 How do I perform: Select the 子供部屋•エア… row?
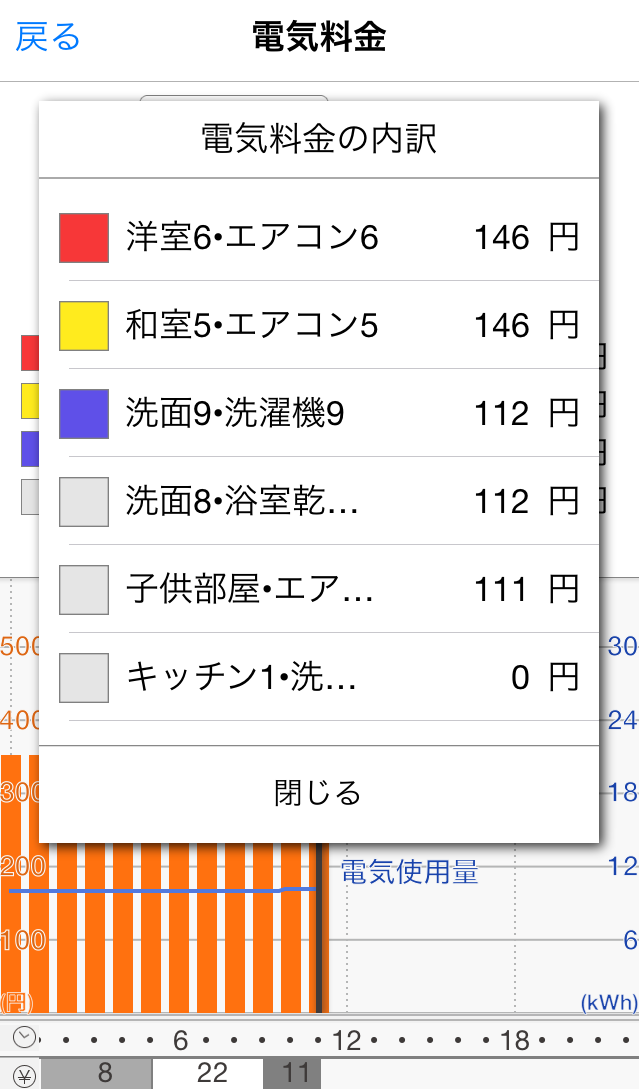point(318,590)
